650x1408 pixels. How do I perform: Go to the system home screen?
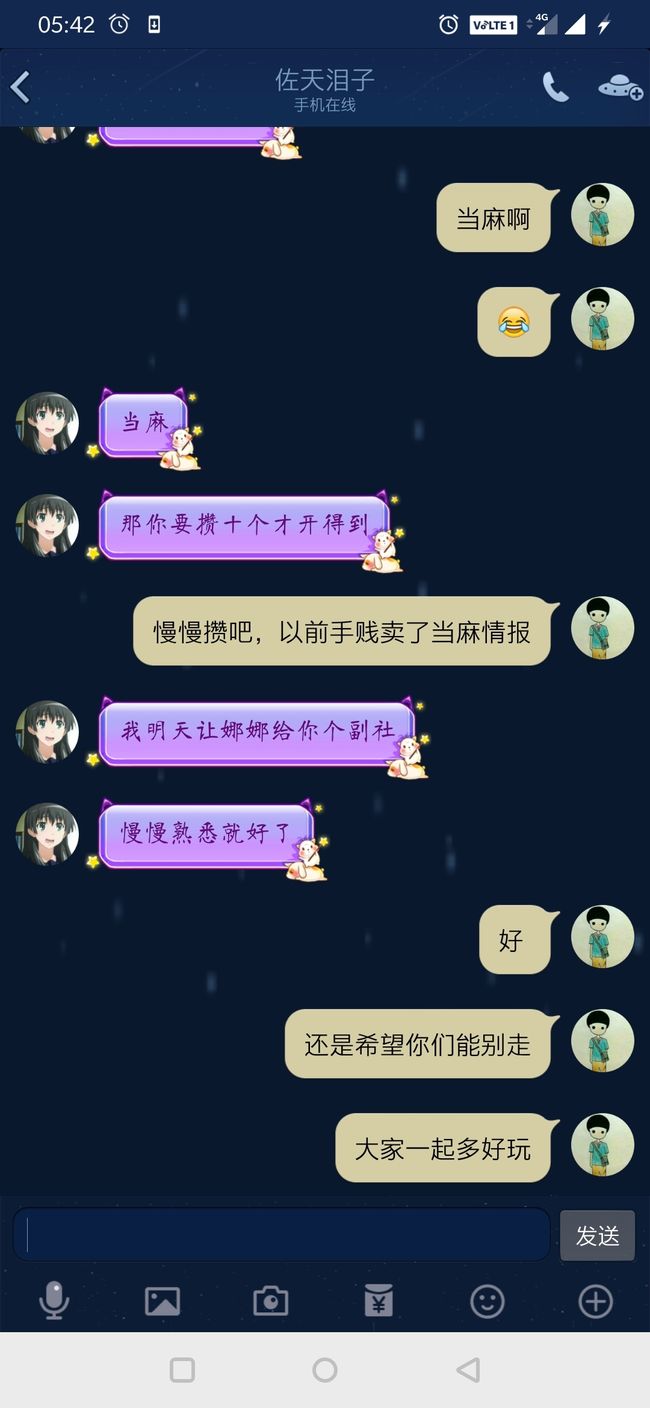click(x=325, y=1370)
